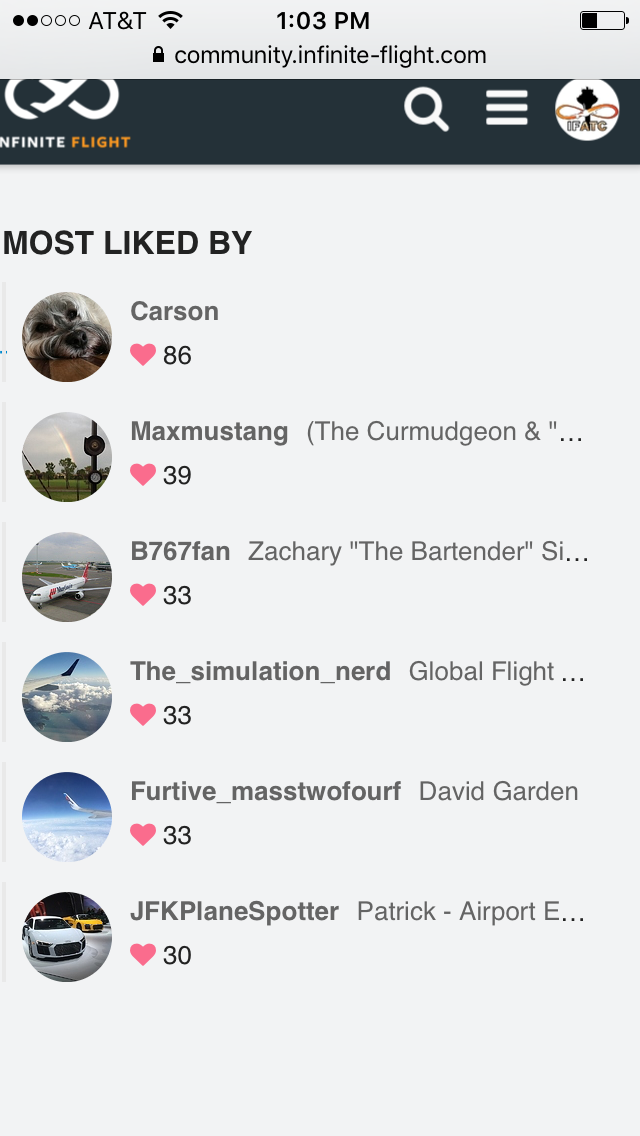Screen dimensions: 640x1136
Task: Go to Infinite Flight community home logo
Action: pyautogui.click(x=65, y=115)
